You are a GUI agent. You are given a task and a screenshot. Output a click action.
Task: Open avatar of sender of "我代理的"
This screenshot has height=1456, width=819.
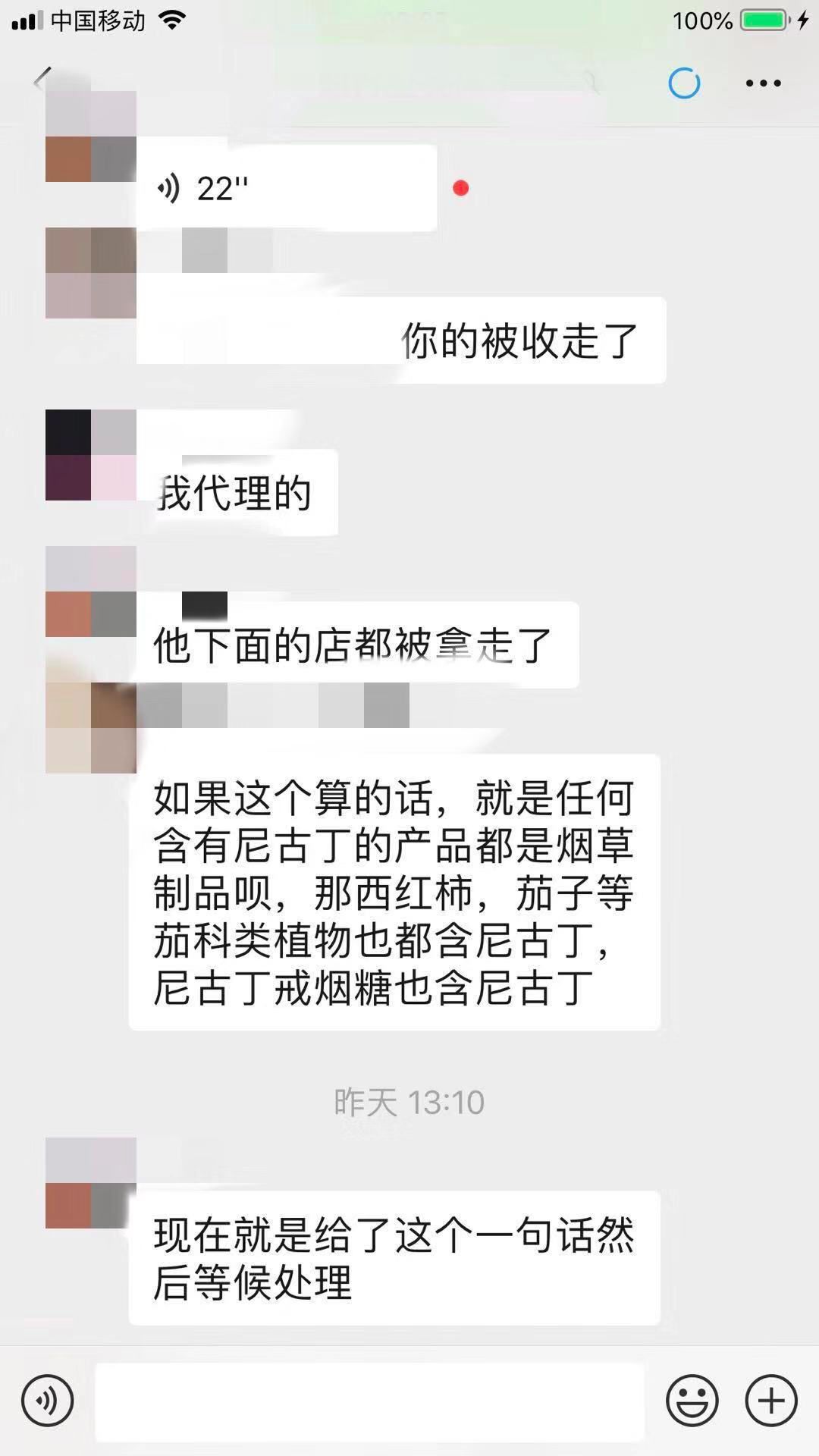click(90, 455)
